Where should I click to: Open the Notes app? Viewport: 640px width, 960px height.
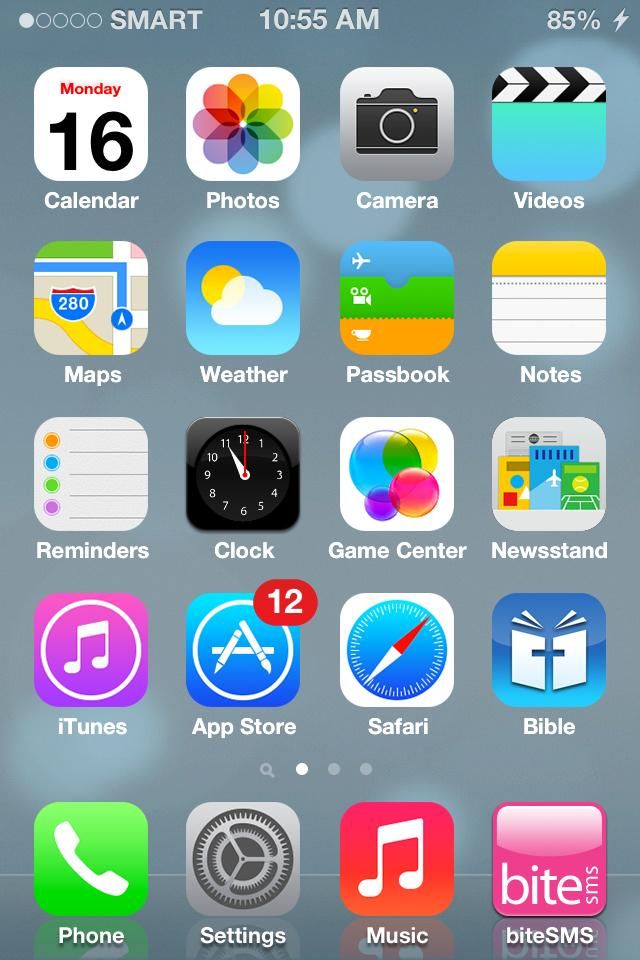[x=549, y=298]
